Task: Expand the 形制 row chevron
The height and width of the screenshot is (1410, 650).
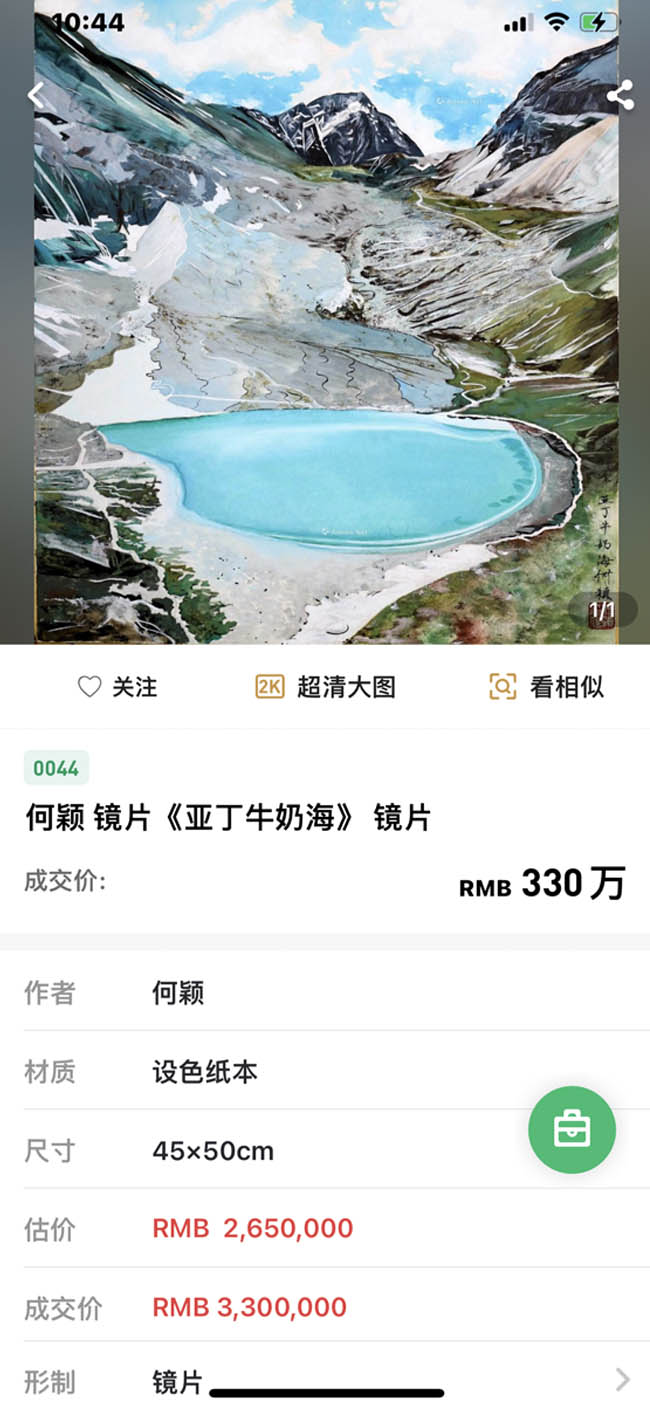Action: point(622,1380)
